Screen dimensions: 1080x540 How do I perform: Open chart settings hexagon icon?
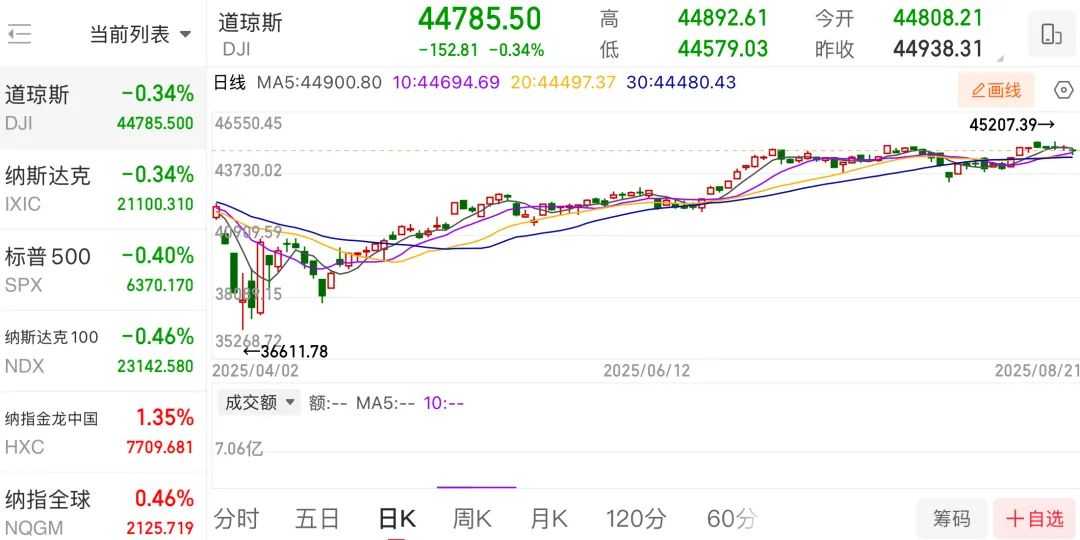pyautogui.click(x=1064, y=91)
